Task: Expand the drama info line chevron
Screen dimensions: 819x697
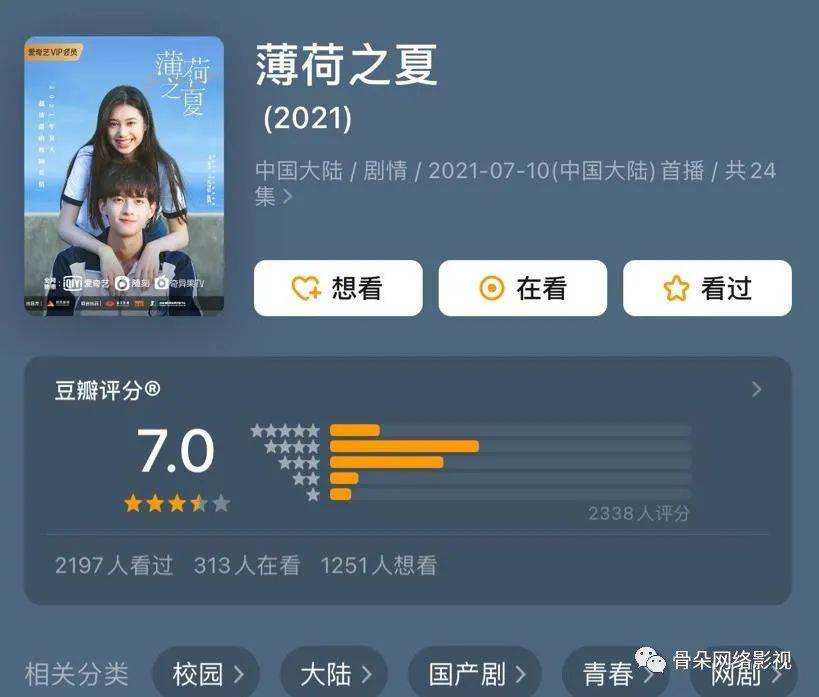Action: pos(288,197)
